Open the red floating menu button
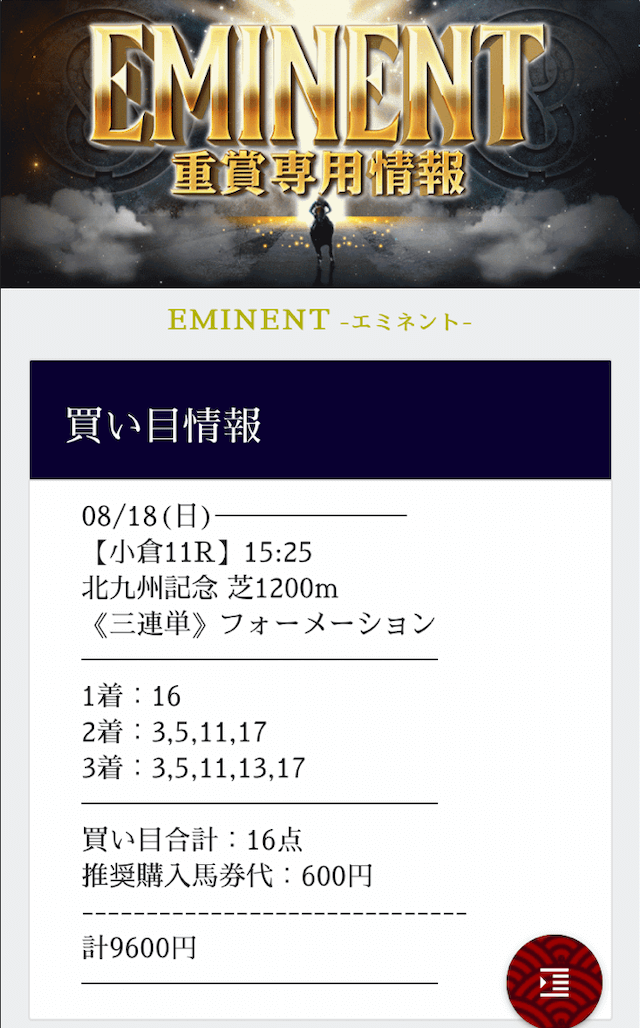The height and width of the screenshot is (1028, 640). (x=555, y=981)
